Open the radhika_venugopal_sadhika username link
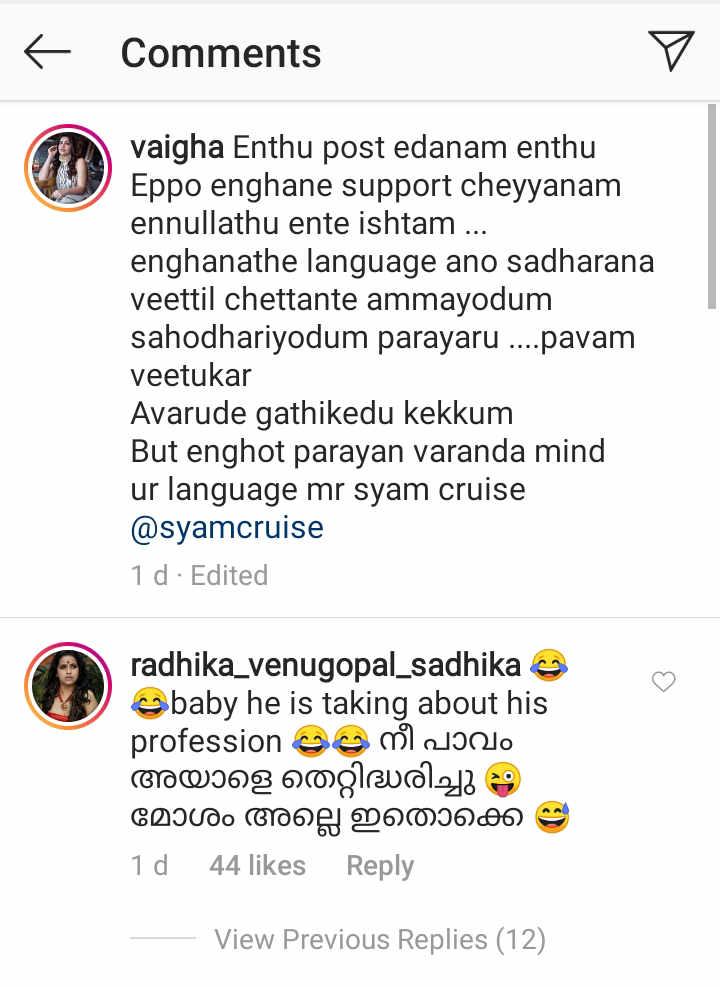The width and height of the screenshot is (720, 987). pos(325,664)
